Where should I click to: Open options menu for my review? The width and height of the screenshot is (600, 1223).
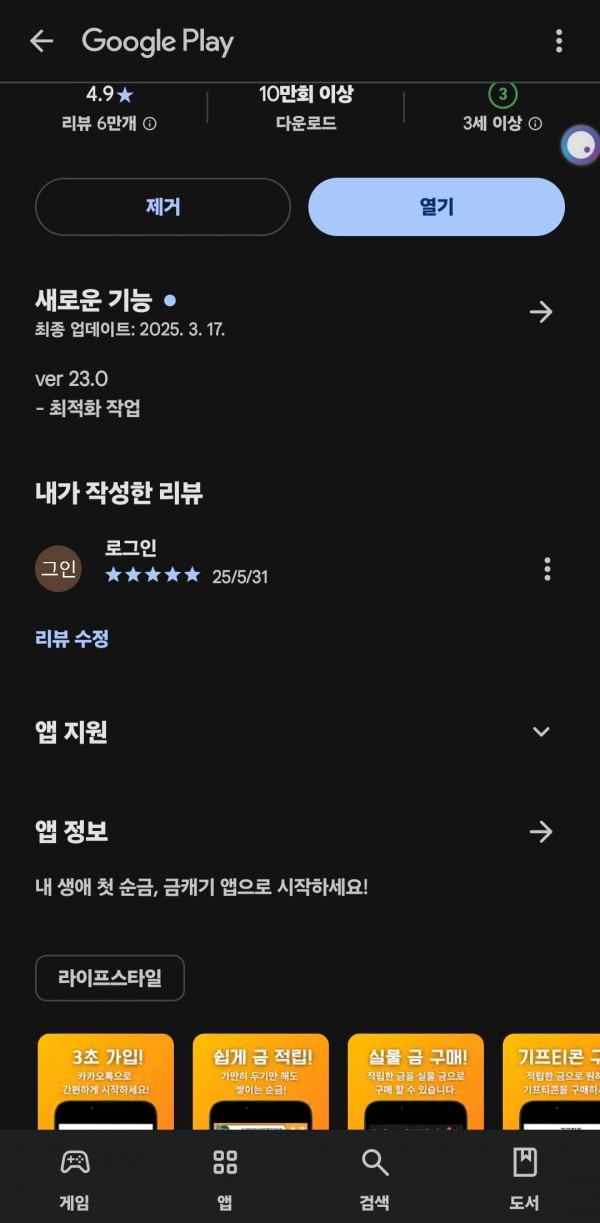click(x=547, y=569)
